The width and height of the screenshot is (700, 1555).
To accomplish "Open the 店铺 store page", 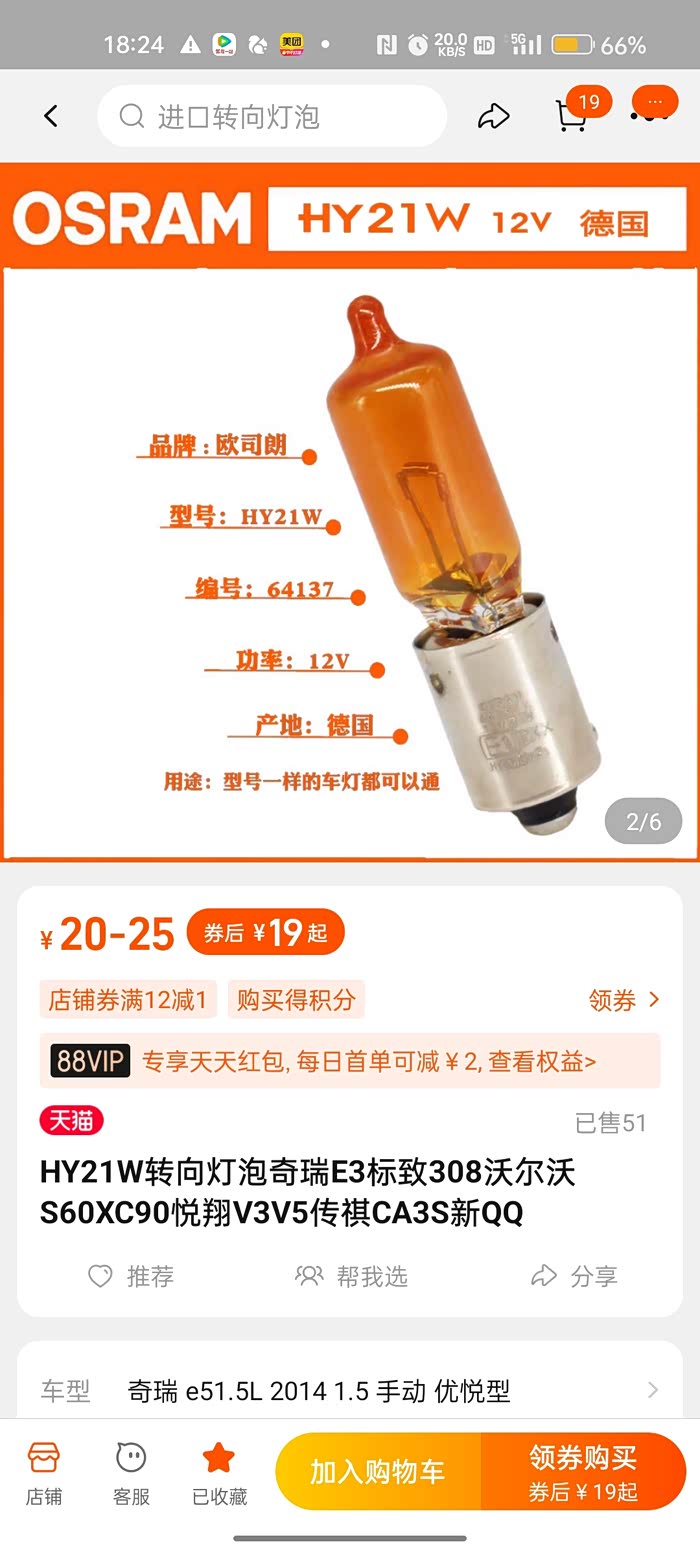I will (x=44, y=1474).
